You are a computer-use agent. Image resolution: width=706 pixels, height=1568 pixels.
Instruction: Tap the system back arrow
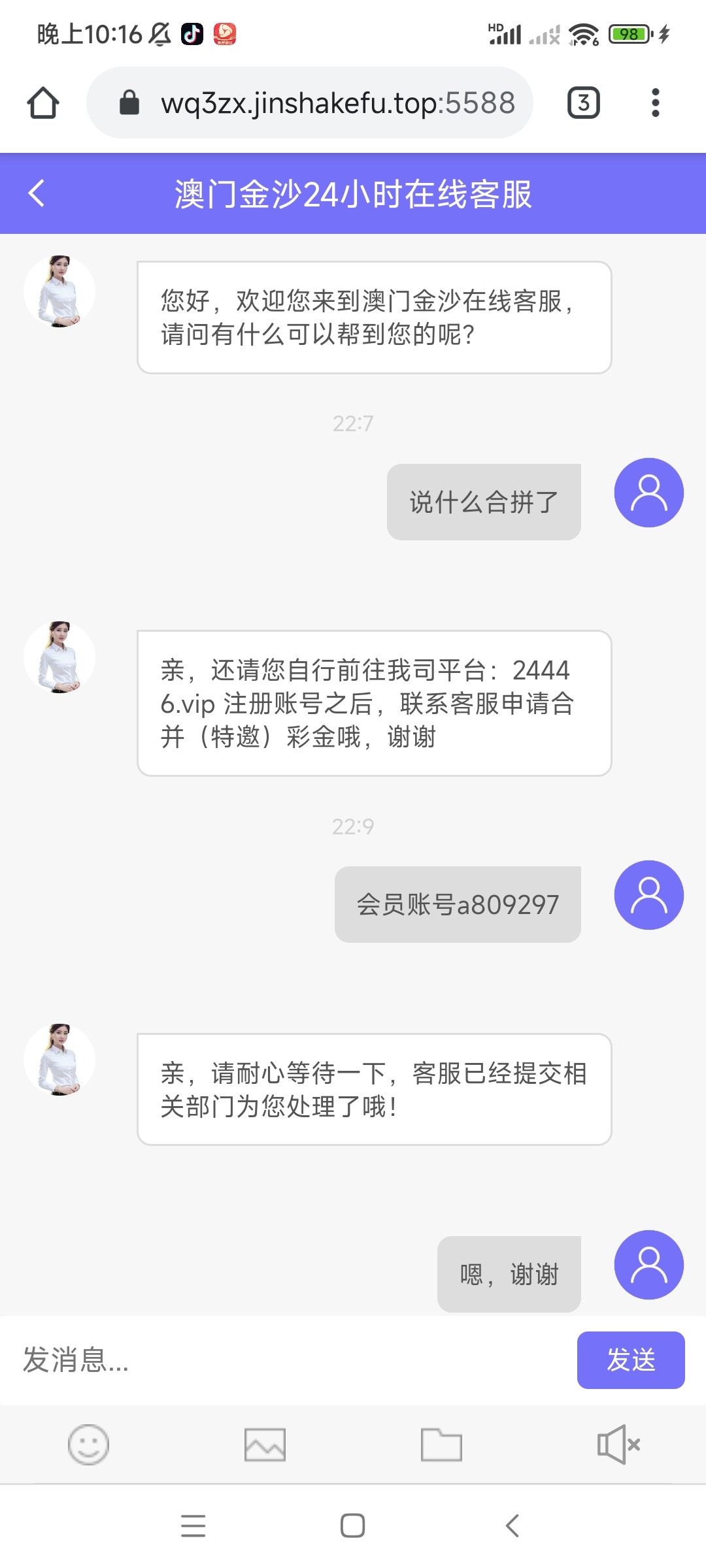[x=513, y=1526]
